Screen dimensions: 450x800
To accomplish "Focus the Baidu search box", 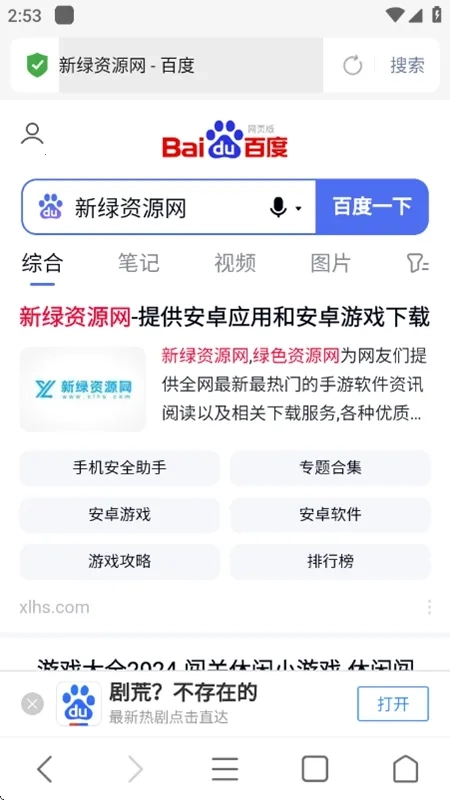I will click(168, 207).
